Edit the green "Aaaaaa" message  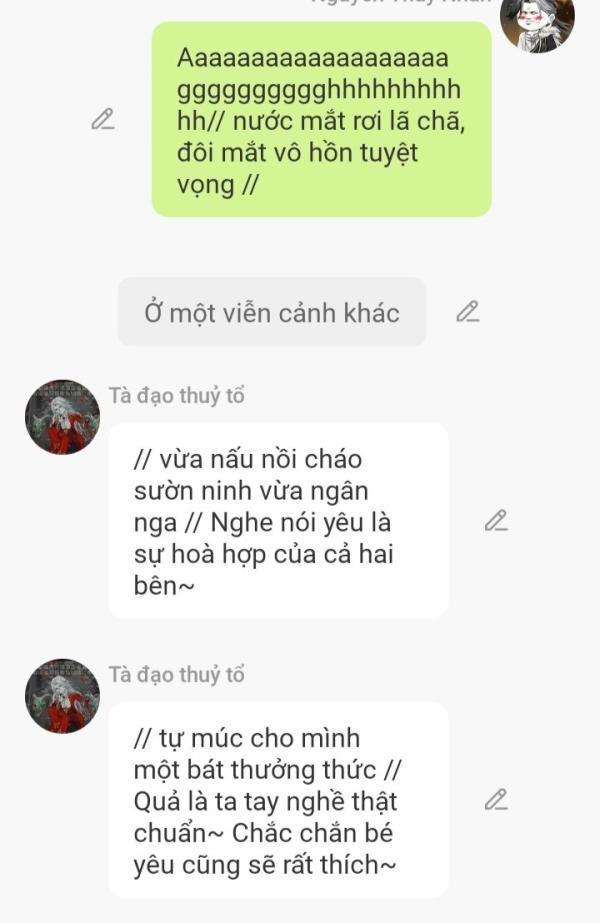[x=102, y=119]
